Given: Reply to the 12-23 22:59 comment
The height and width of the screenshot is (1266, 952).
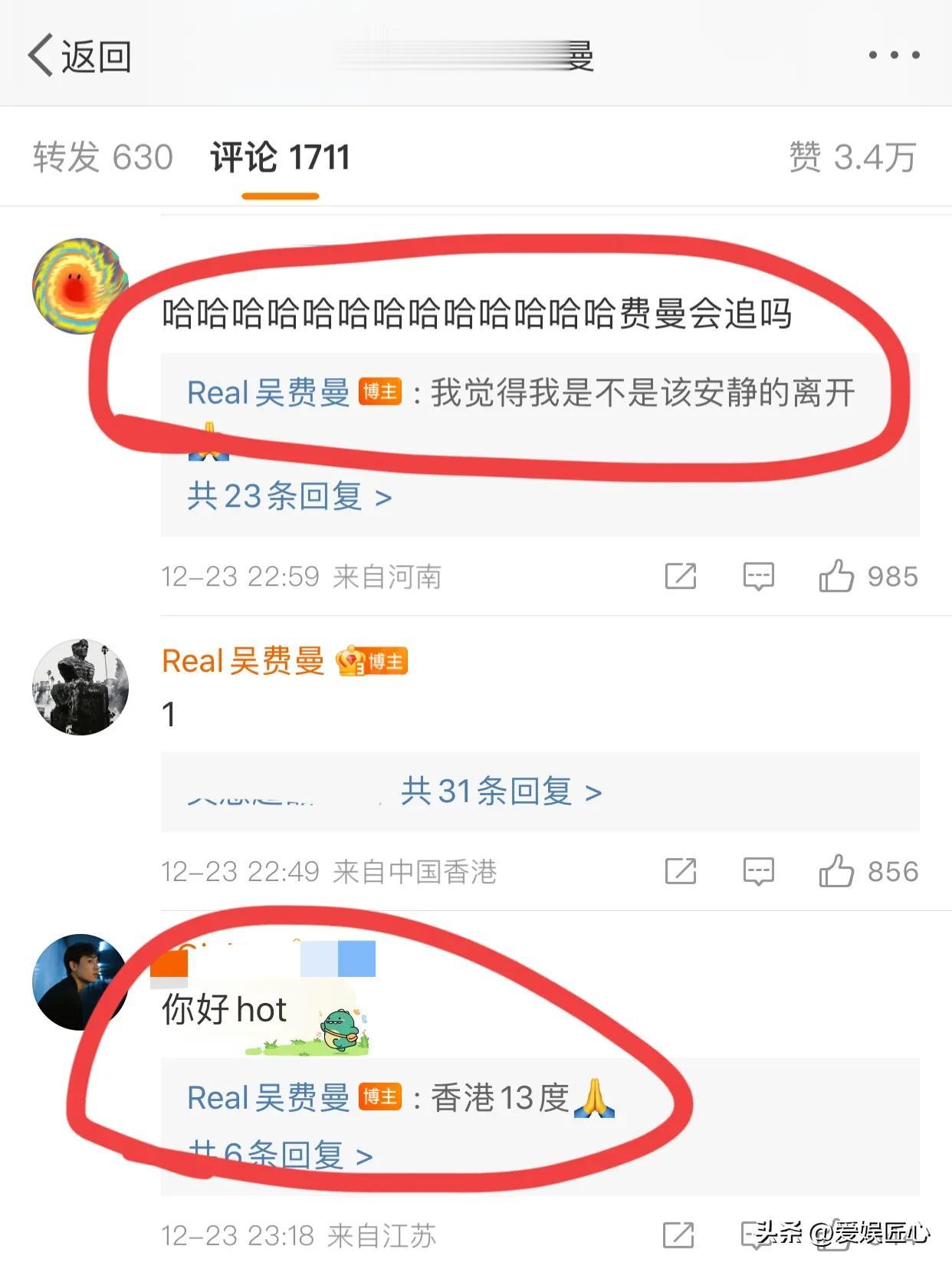Looking at the screenshot, I should (758, 576).
